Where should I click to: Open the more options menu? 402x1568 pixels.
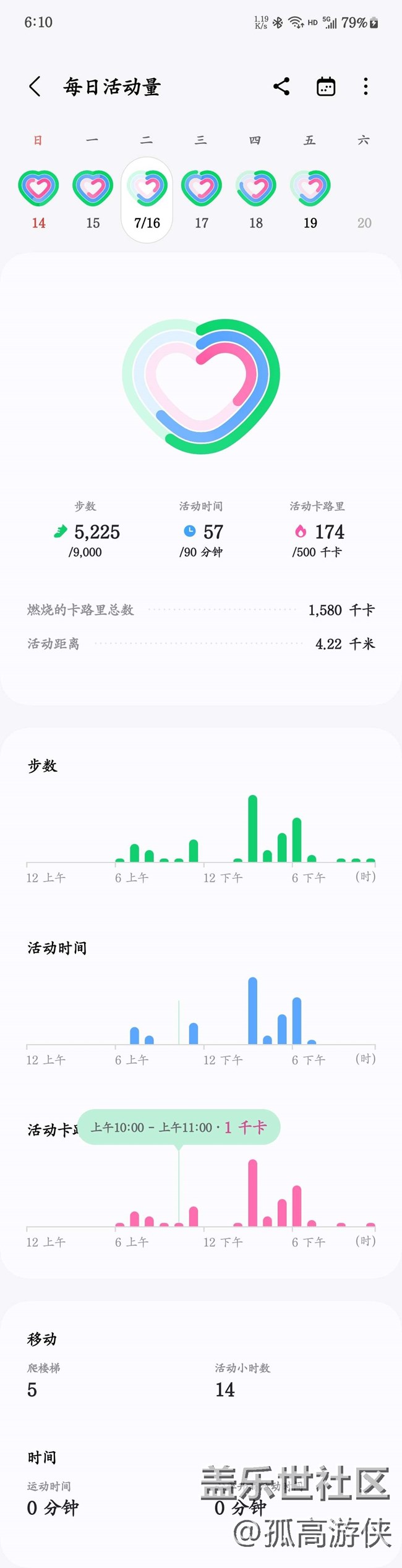coord(366,86)
